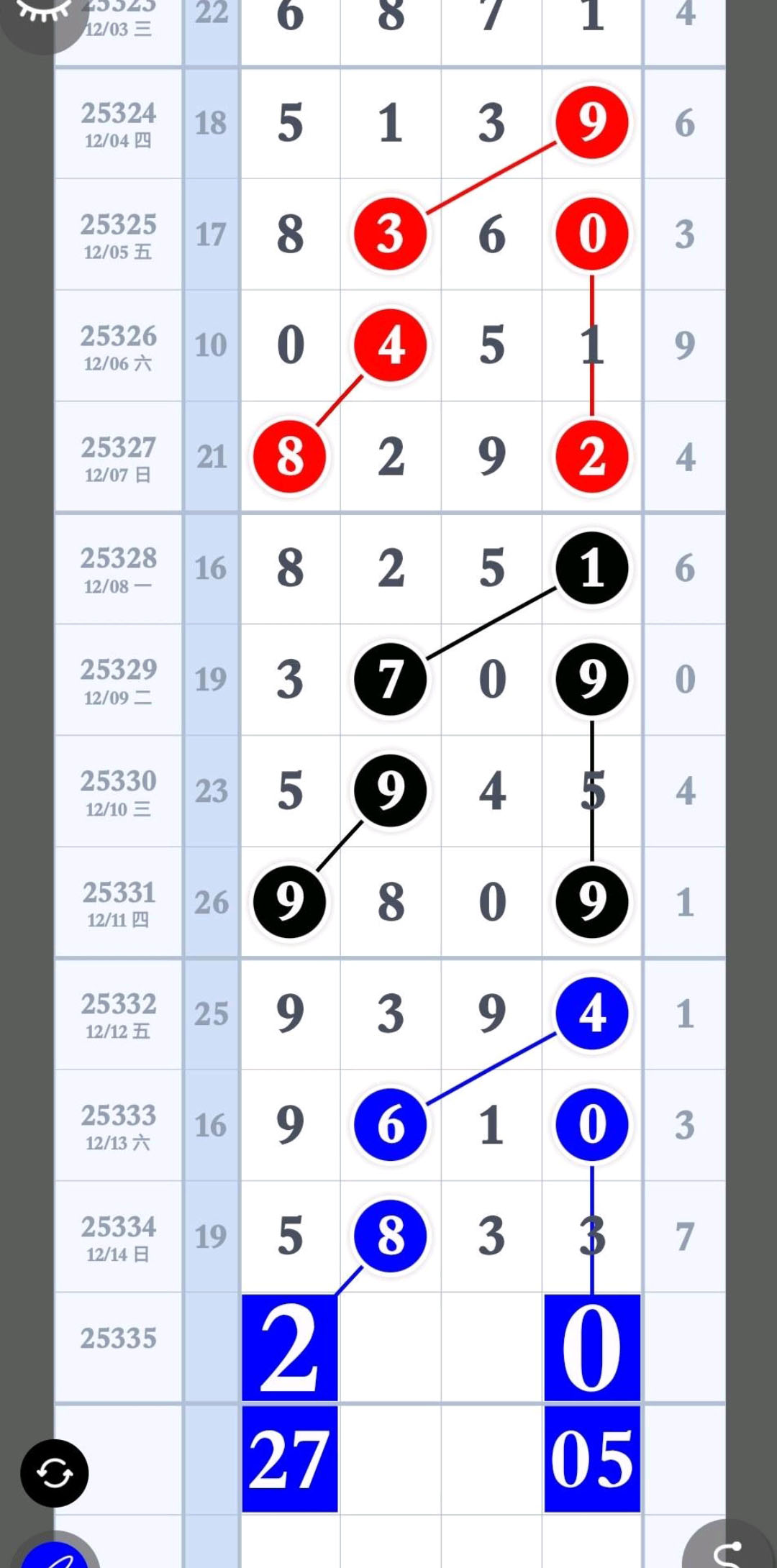Tap the blue prediction cell showing 2
The height and width of the screenshot is (1568, 777).
tap(290, 1349)
